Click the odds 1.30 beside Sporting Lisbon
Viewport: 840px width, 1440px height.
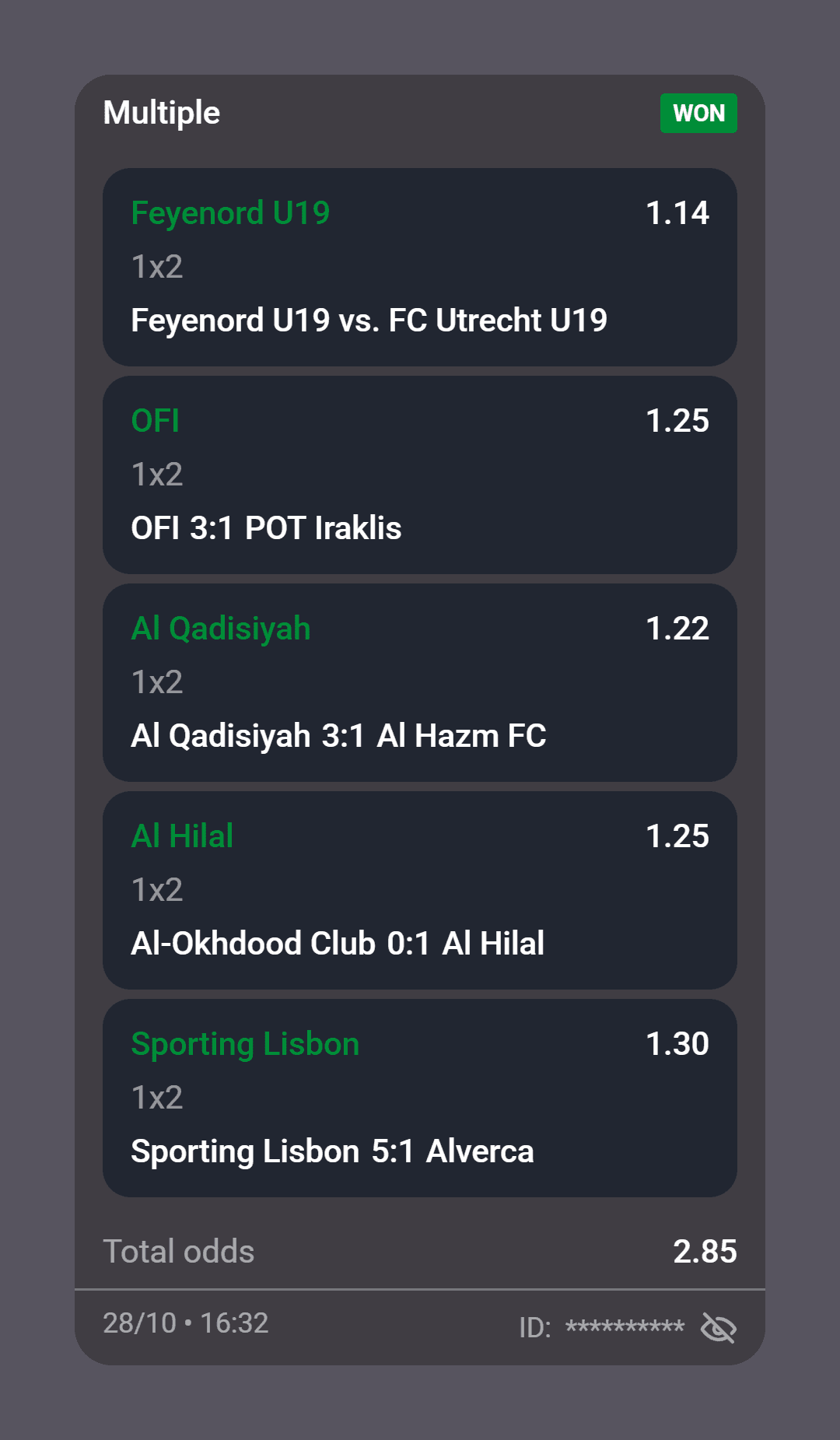(x=677, y=1044)
